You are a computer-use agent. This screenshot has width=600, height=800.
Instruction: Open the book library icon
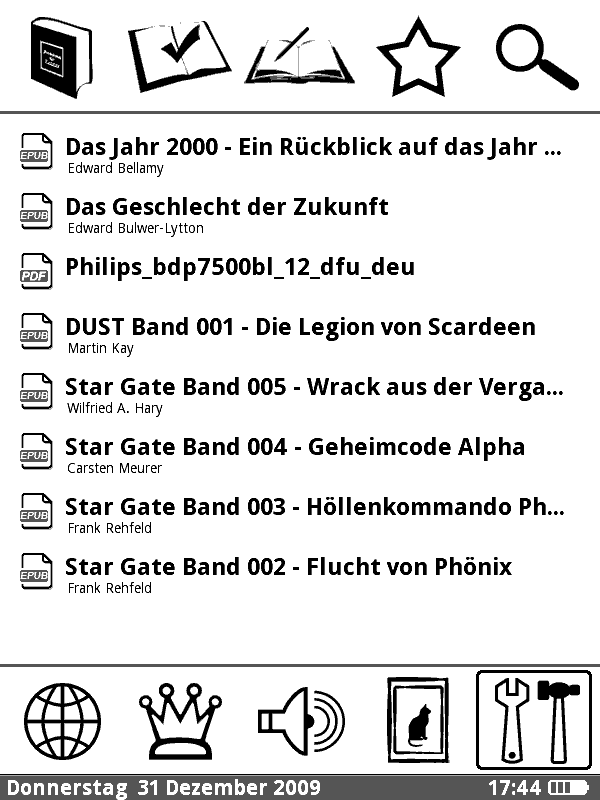tap(60, 56)
